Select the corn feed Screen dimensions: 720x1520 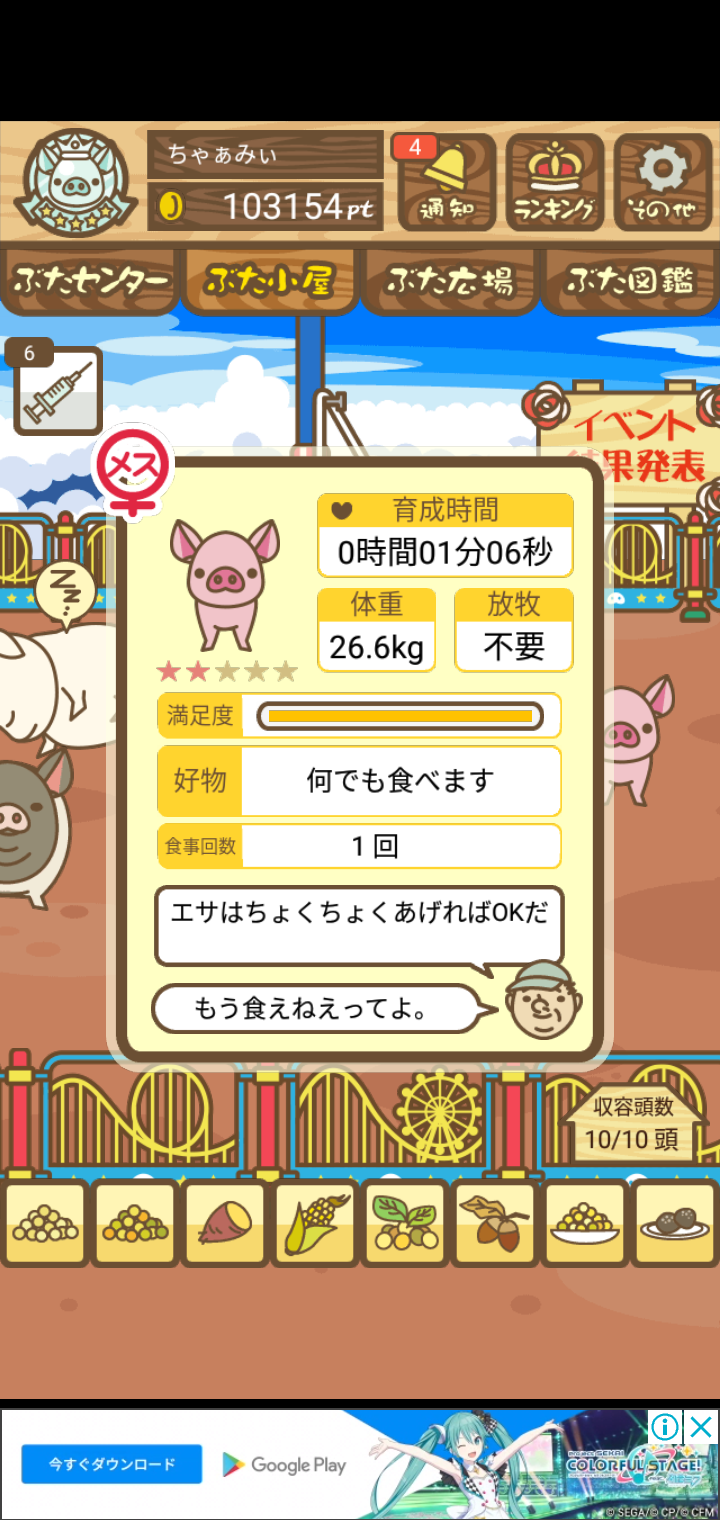314,1223
